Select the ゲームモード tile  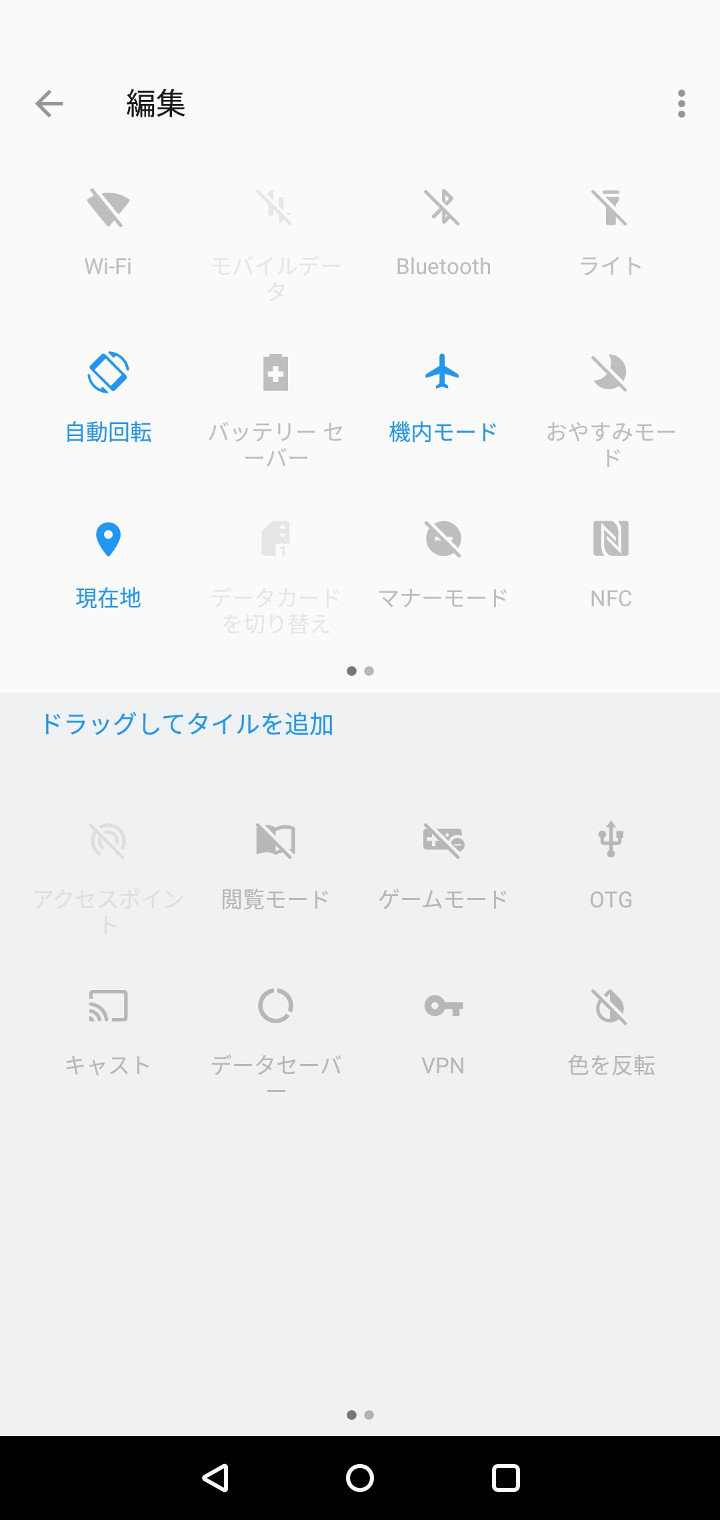[x=443, y=863]
